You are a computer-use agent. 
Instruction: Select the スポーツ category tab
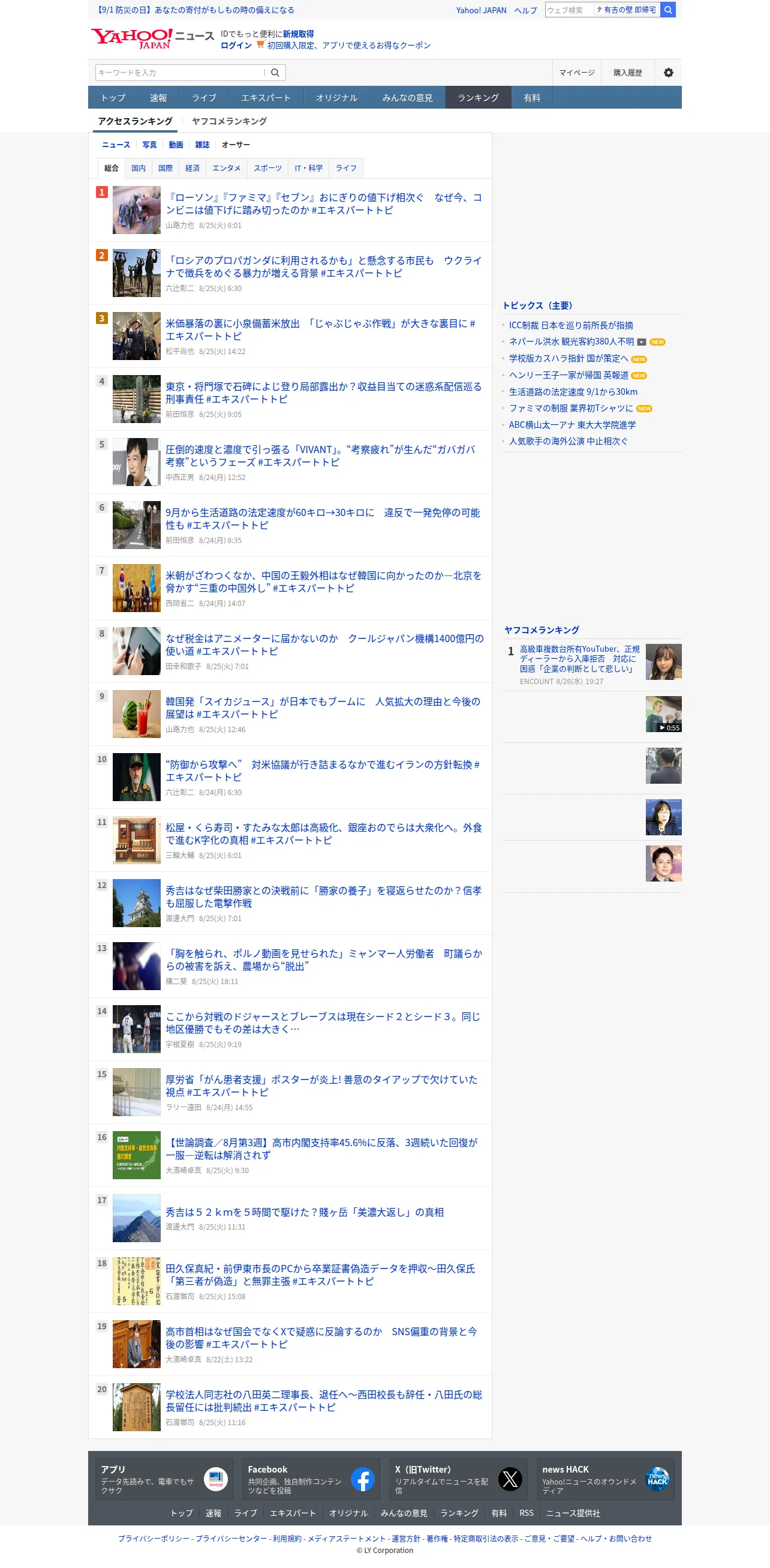[267, 168]
